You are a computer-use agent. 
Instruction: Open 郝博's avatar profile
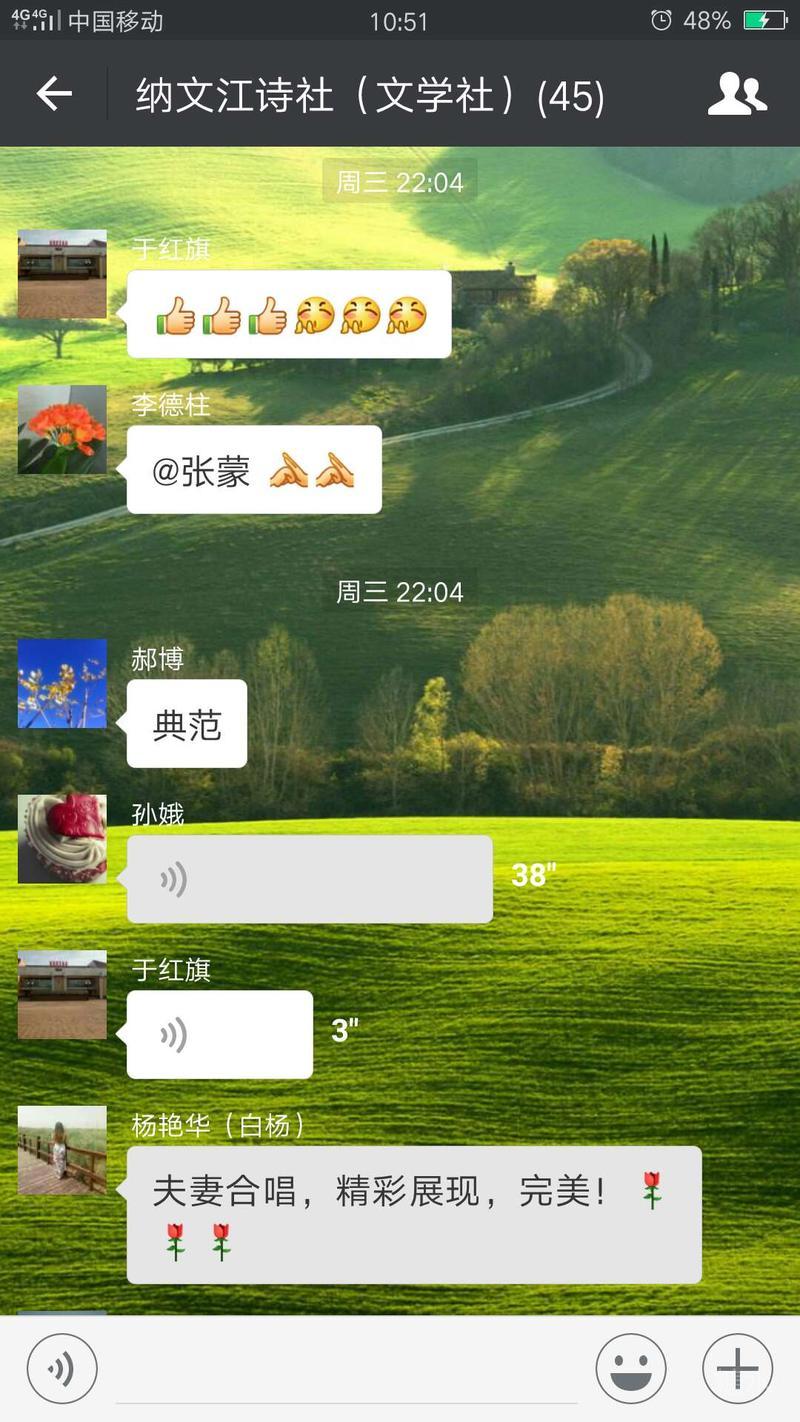point(62,683)
